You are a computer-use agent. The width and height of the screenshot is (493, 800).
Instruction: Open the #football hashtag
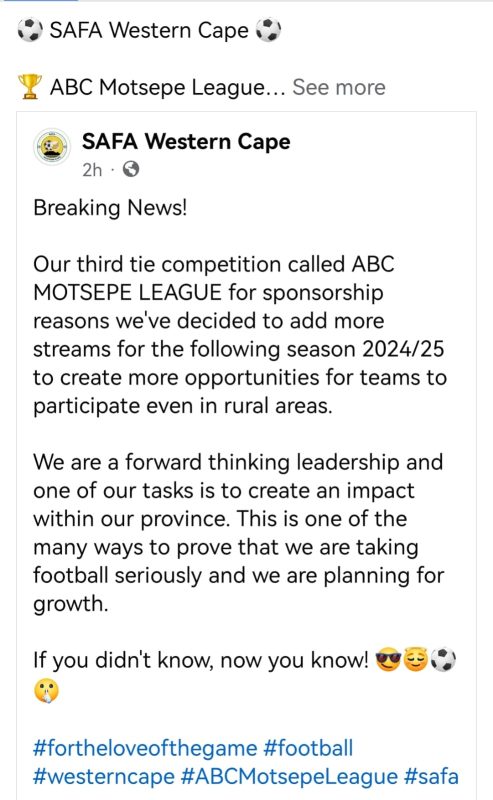point(308,748)
